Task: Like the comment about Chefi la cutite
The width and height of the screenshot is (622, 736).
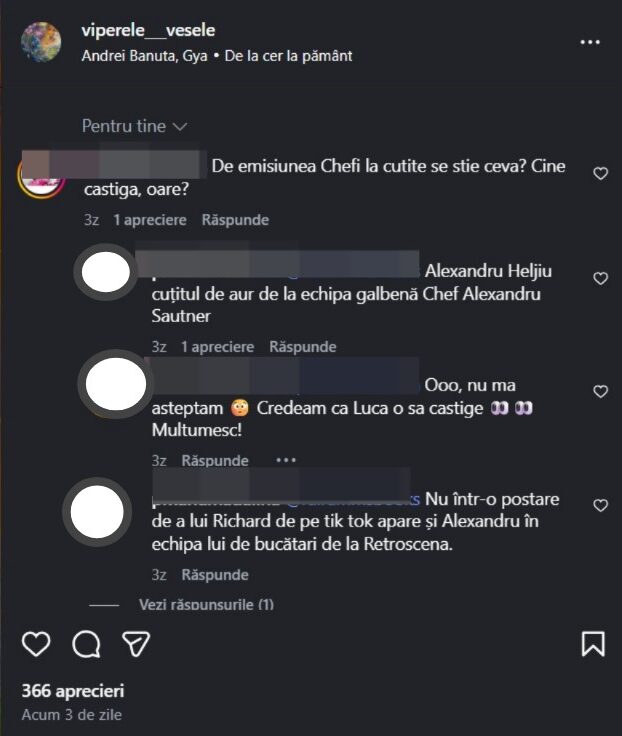Action: (600, 173)
